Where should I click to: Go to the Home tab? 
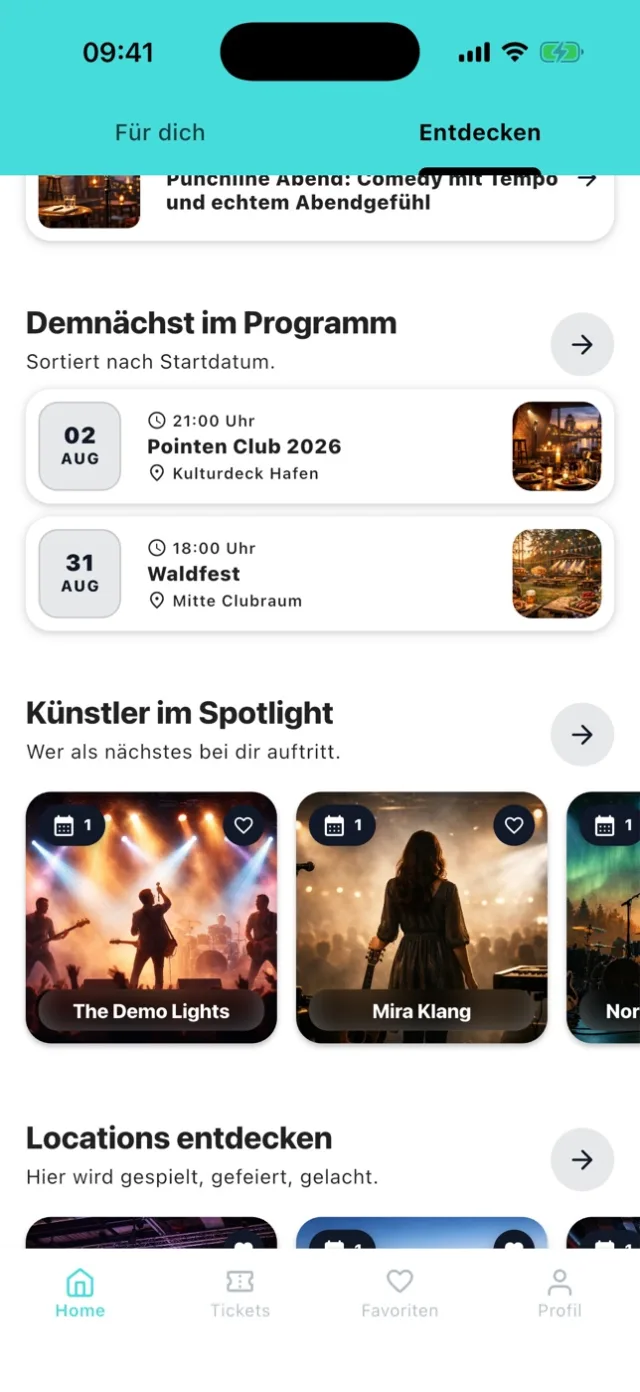(80, 1293)
